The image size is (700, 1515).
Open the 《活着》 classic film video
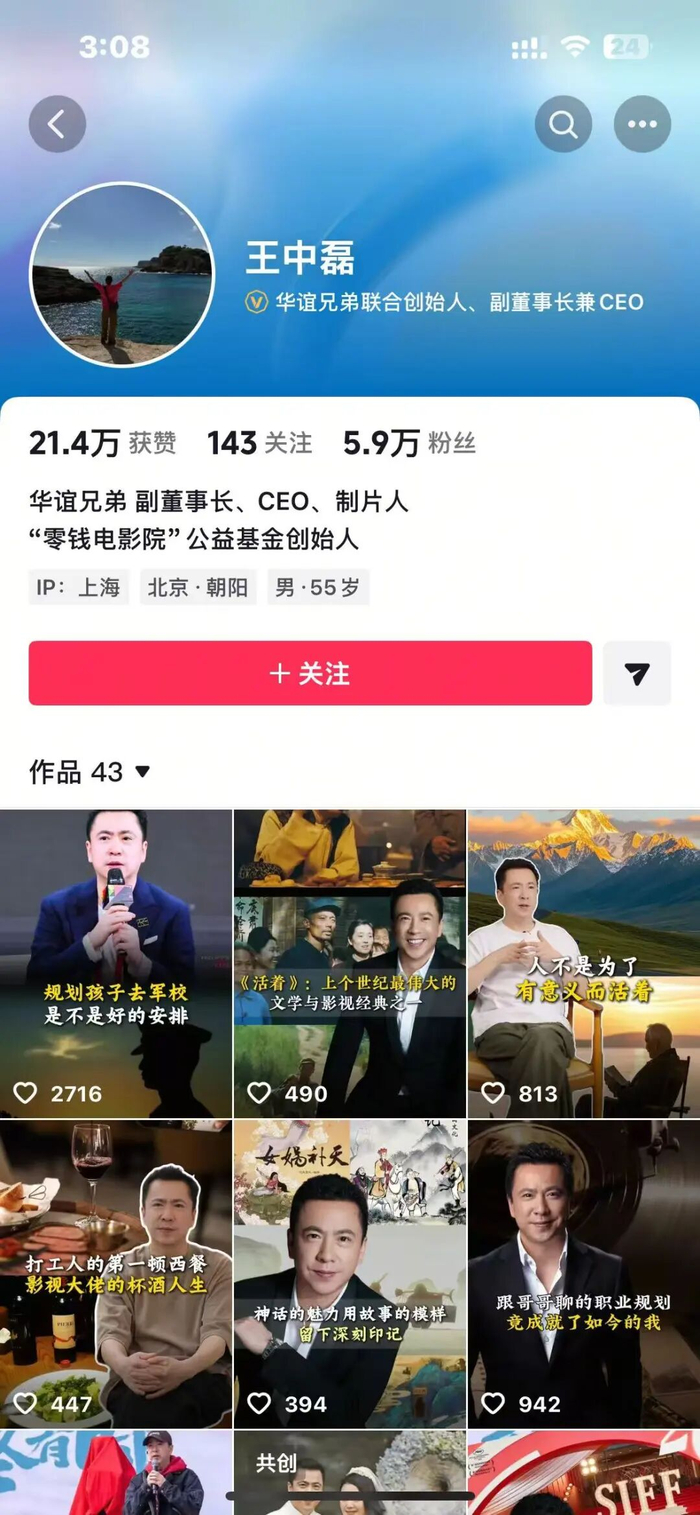pyautogui.click(x=349, y=963)
